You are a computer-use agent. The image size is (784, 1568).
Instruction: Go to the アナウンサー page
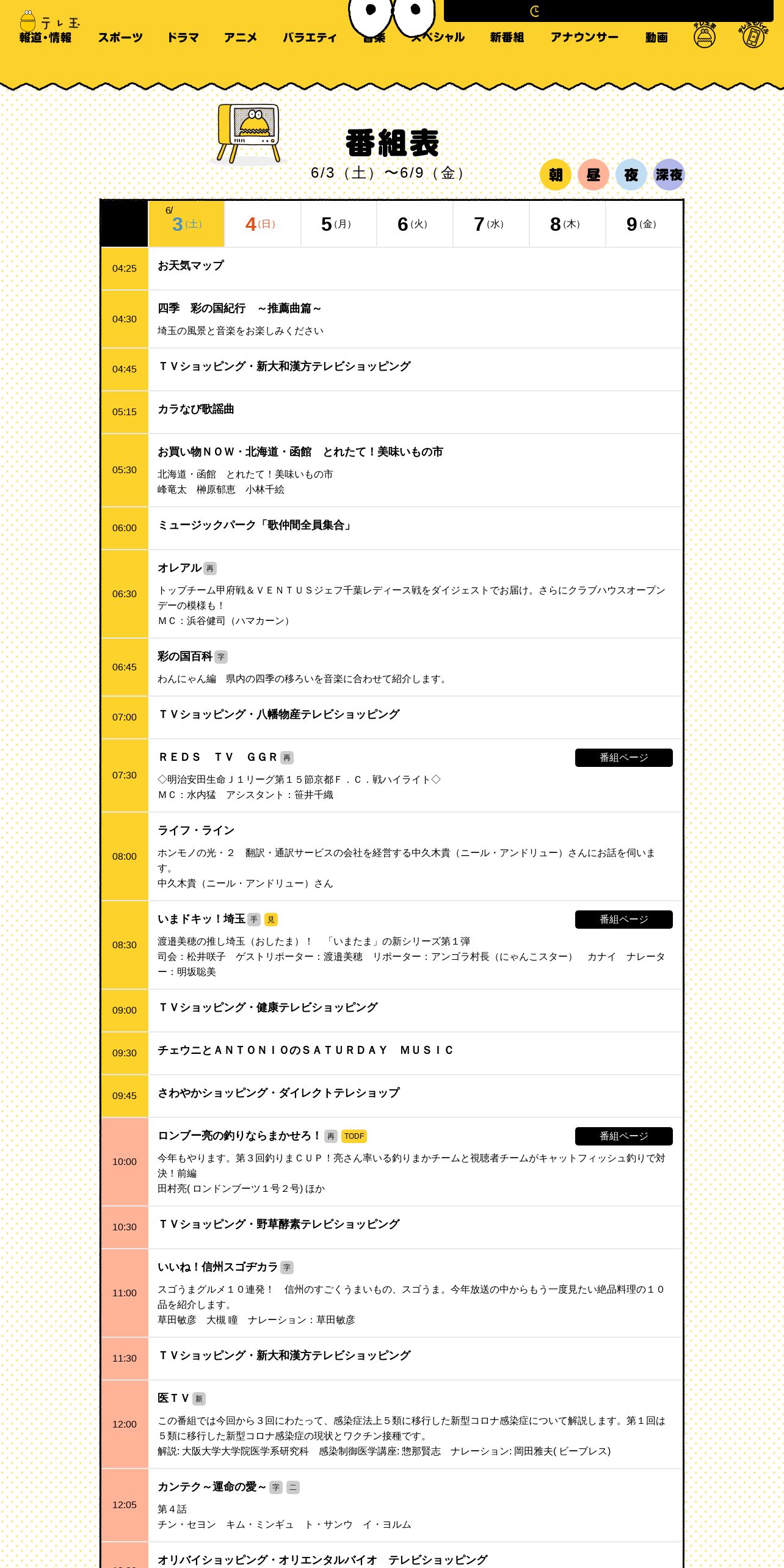point(584,38)
